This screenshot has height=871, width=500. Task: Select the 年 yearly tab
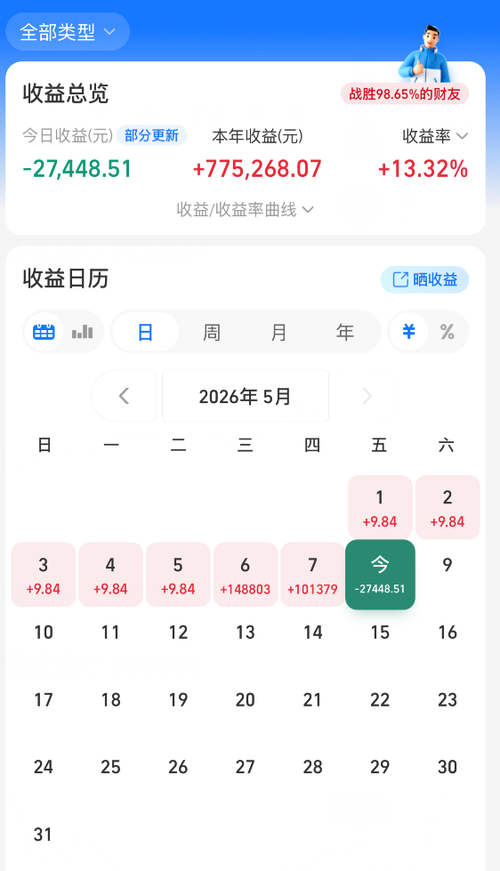tap(345, 332)
